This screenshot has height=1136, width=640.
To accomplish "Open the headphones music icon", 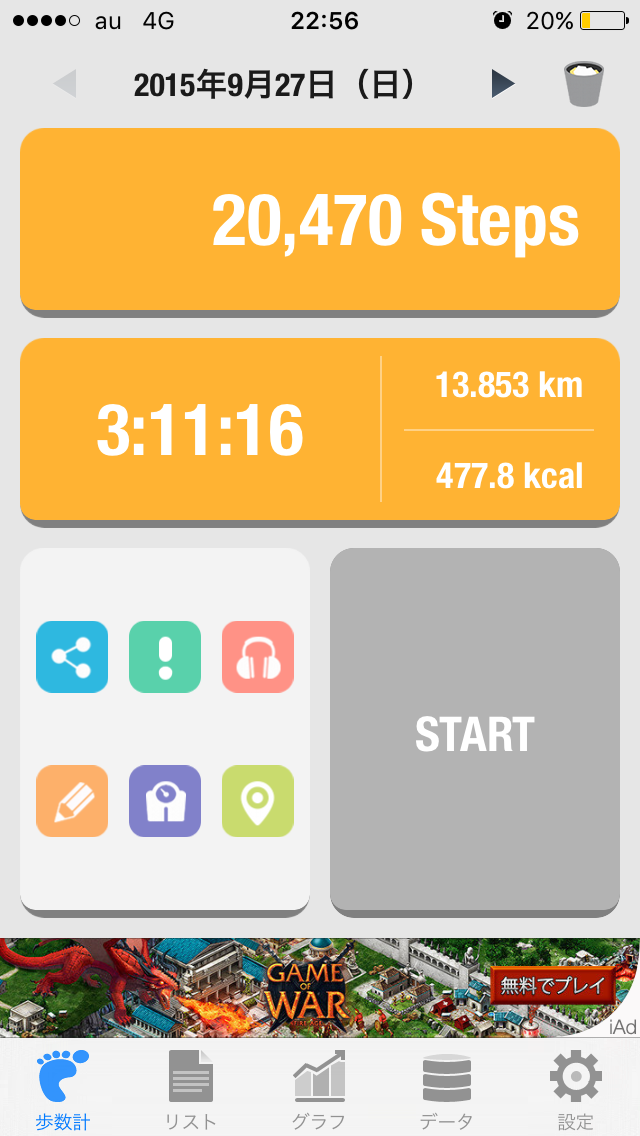I will [x=258, y=657].
